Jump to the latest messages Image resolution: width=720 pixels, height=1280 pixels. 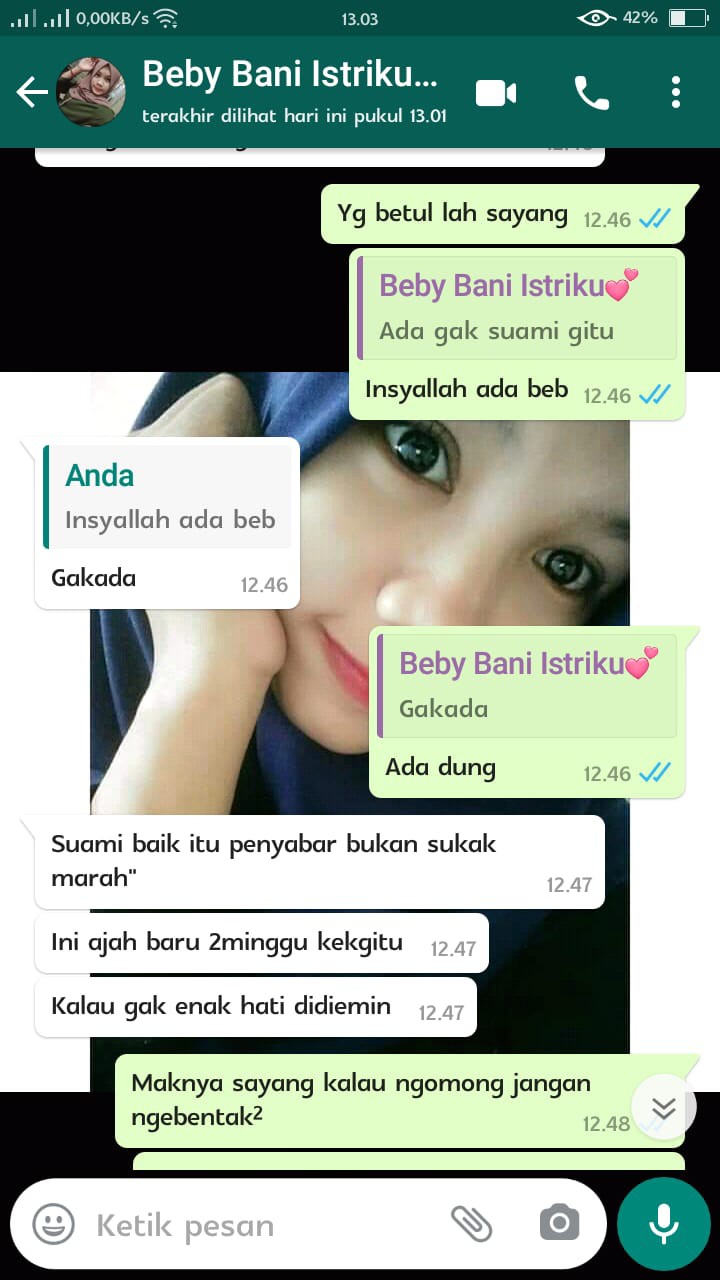(663, 1107)
